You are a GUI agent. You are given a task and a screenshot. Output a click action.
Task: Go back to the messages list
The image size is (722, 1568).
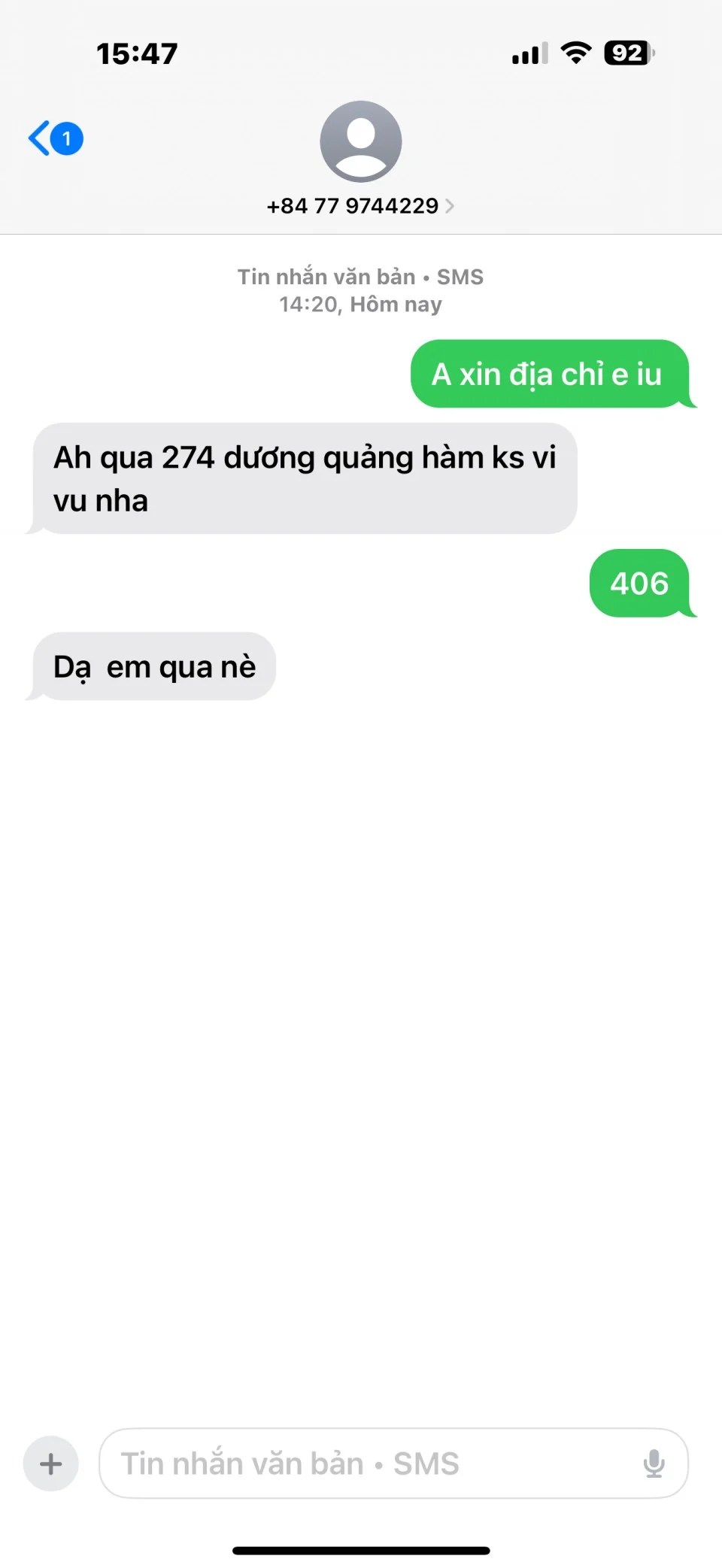pos(54,138)
